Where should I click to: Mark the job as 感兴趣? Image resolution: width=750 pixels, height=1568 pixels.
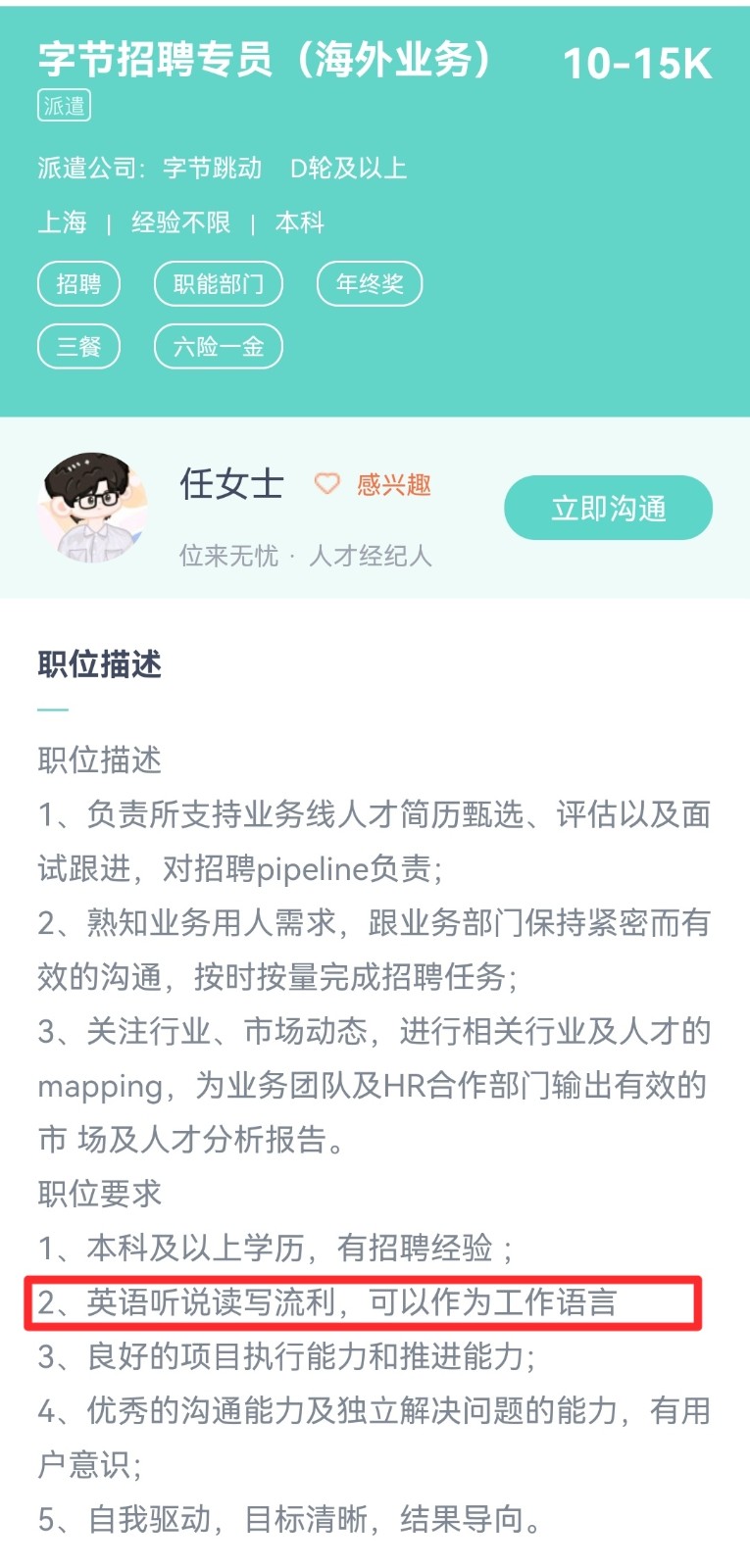pos(374,484)
